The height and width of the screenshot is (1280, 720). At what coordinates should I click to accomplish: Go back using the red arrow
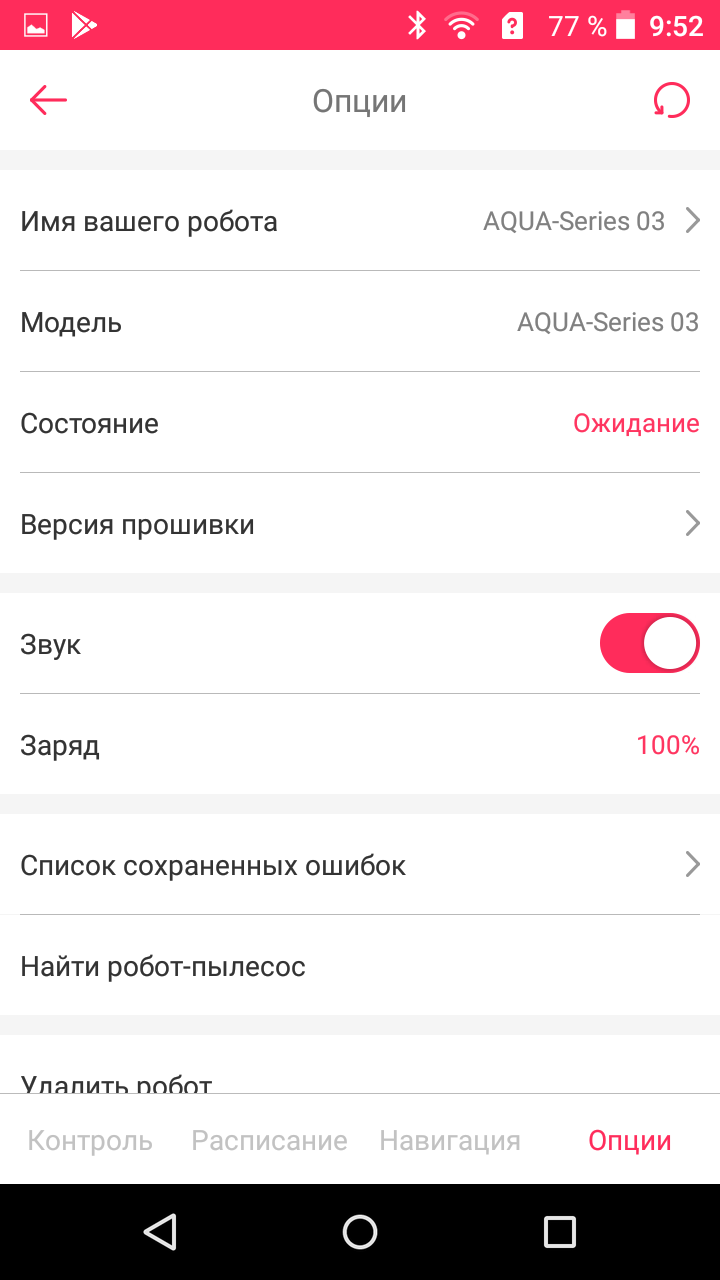[48, 100]
